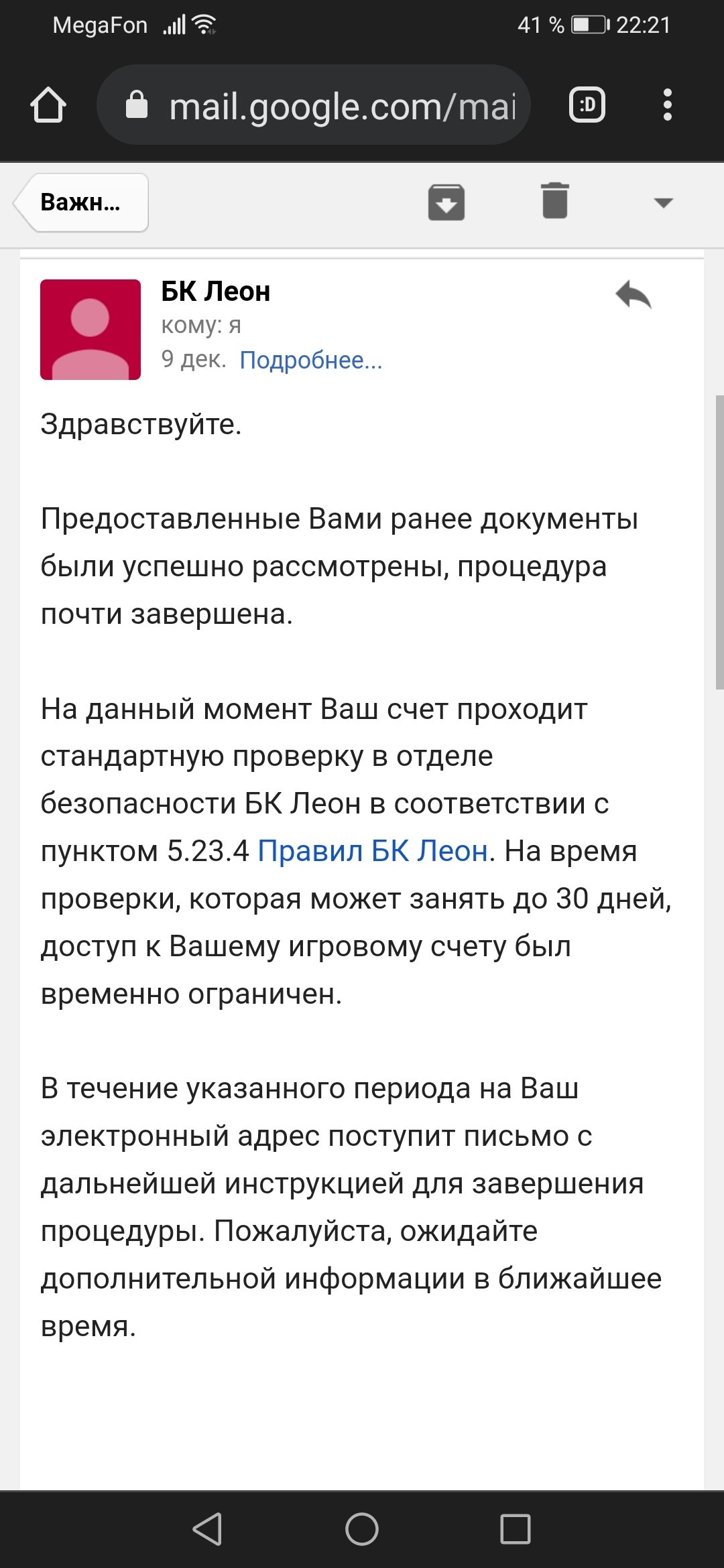This screenshot has width=724, height=1568.
Task: Open the browser overflow menu
Action: (x=666, y=105)
